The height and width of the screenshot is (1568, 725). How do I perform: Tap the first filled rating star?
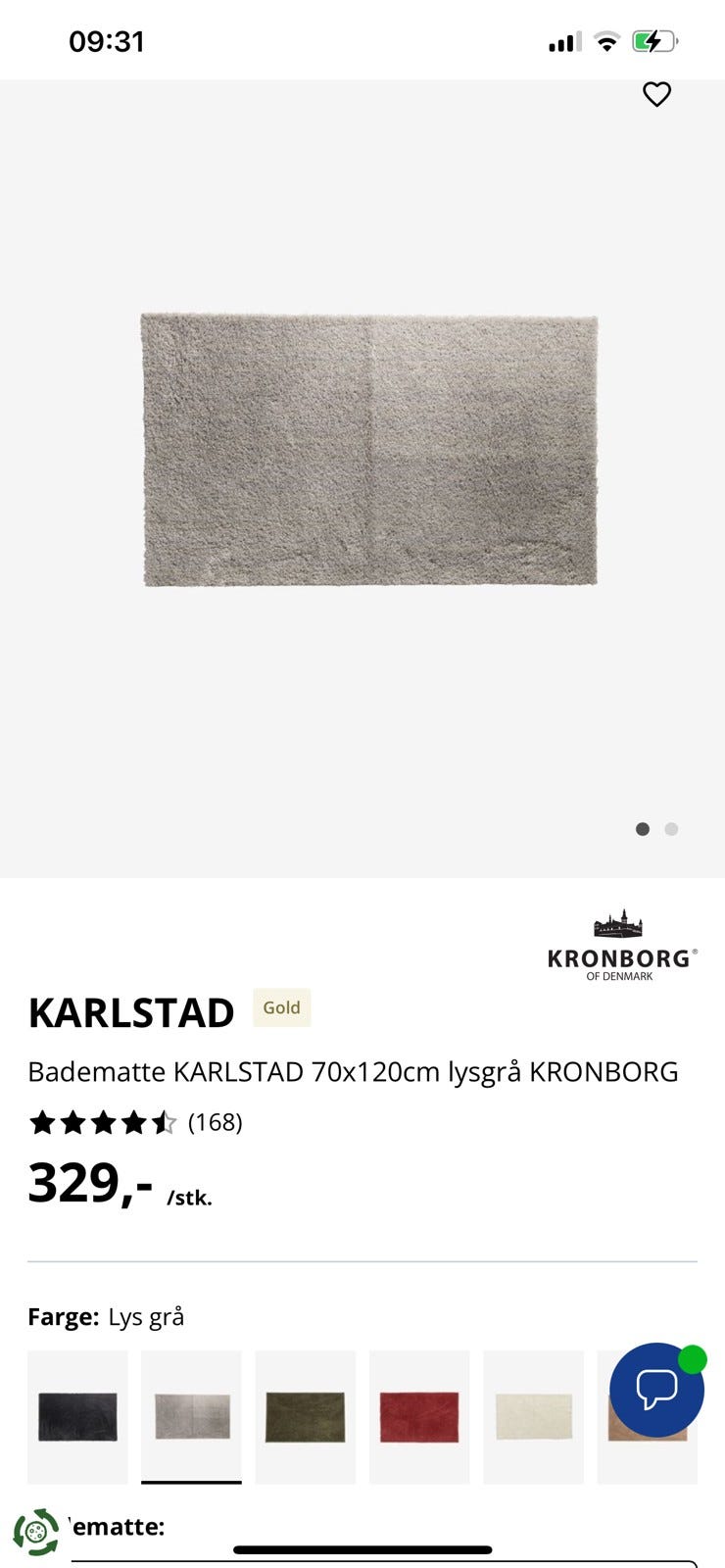click(x=41, y=1123)
